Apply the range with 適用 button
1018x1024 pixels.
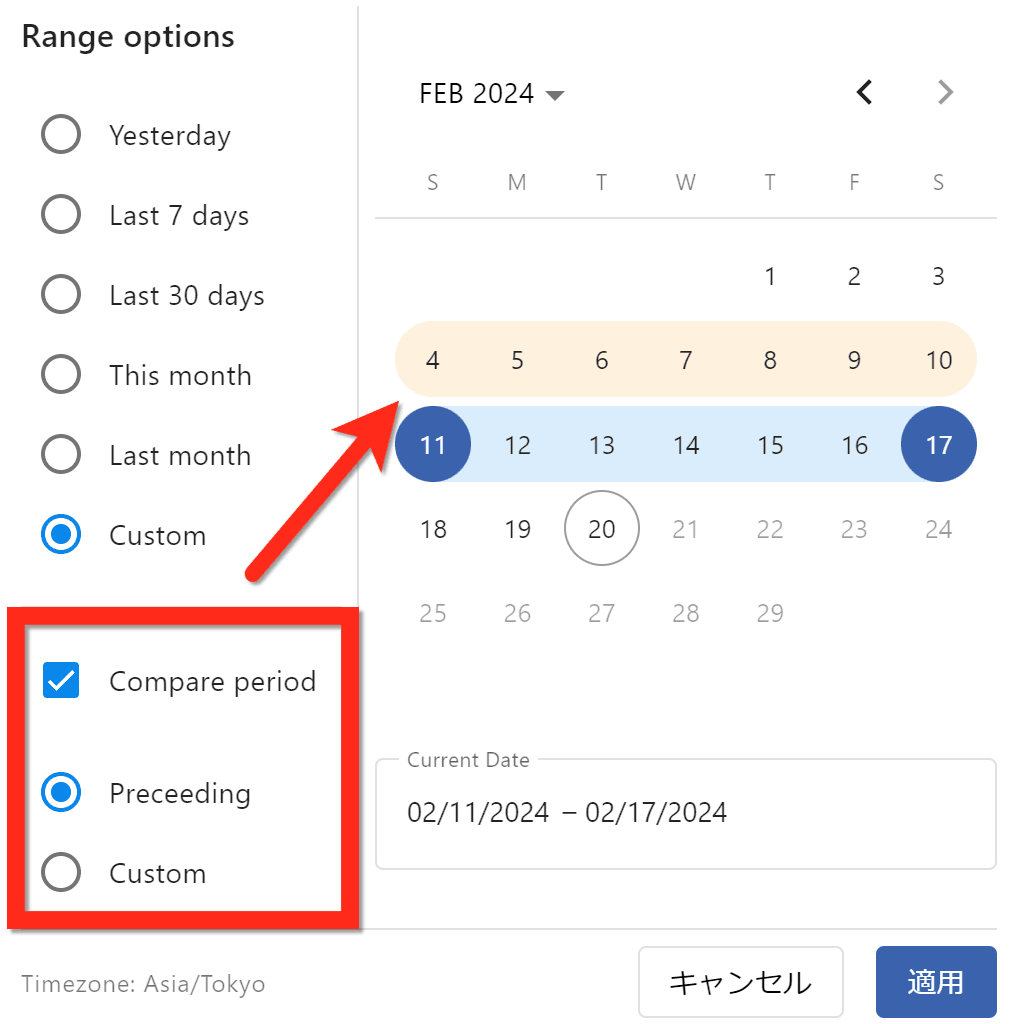(x=935, y=982)
